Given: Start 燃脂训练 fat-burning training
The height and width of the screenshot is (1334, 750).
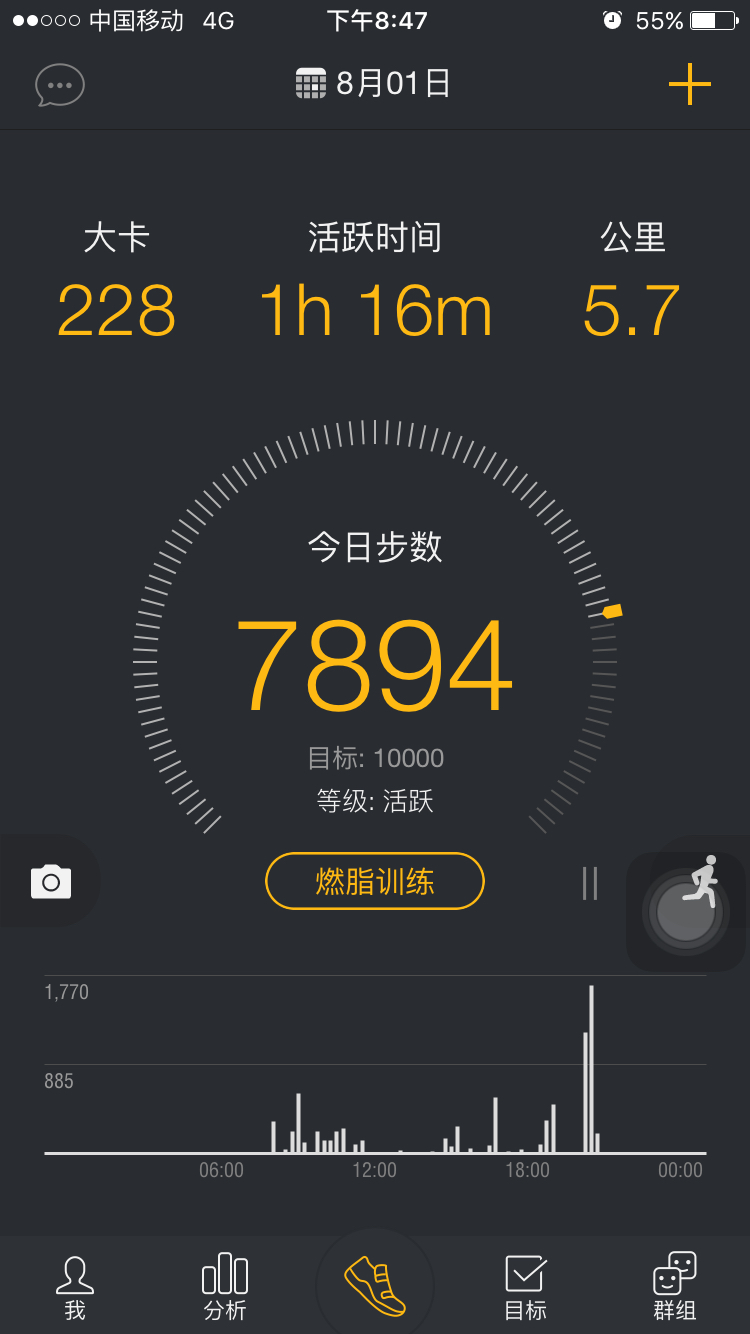Looking at the screenshot, I should [374, 881].
